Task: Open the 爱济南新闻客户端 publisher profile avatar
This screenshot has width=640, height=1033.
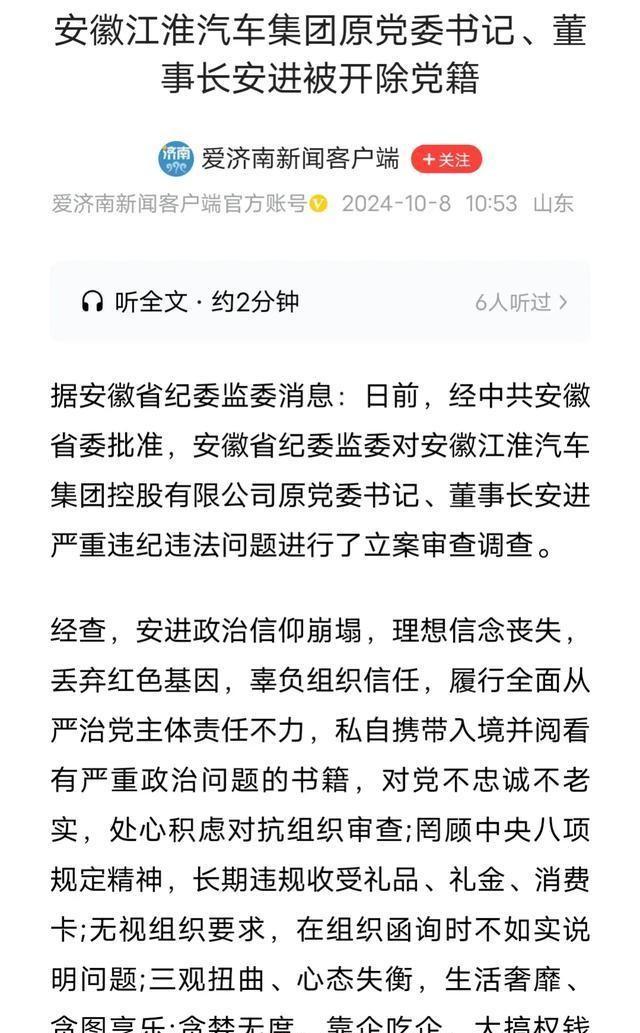Action: coord(176,159)
